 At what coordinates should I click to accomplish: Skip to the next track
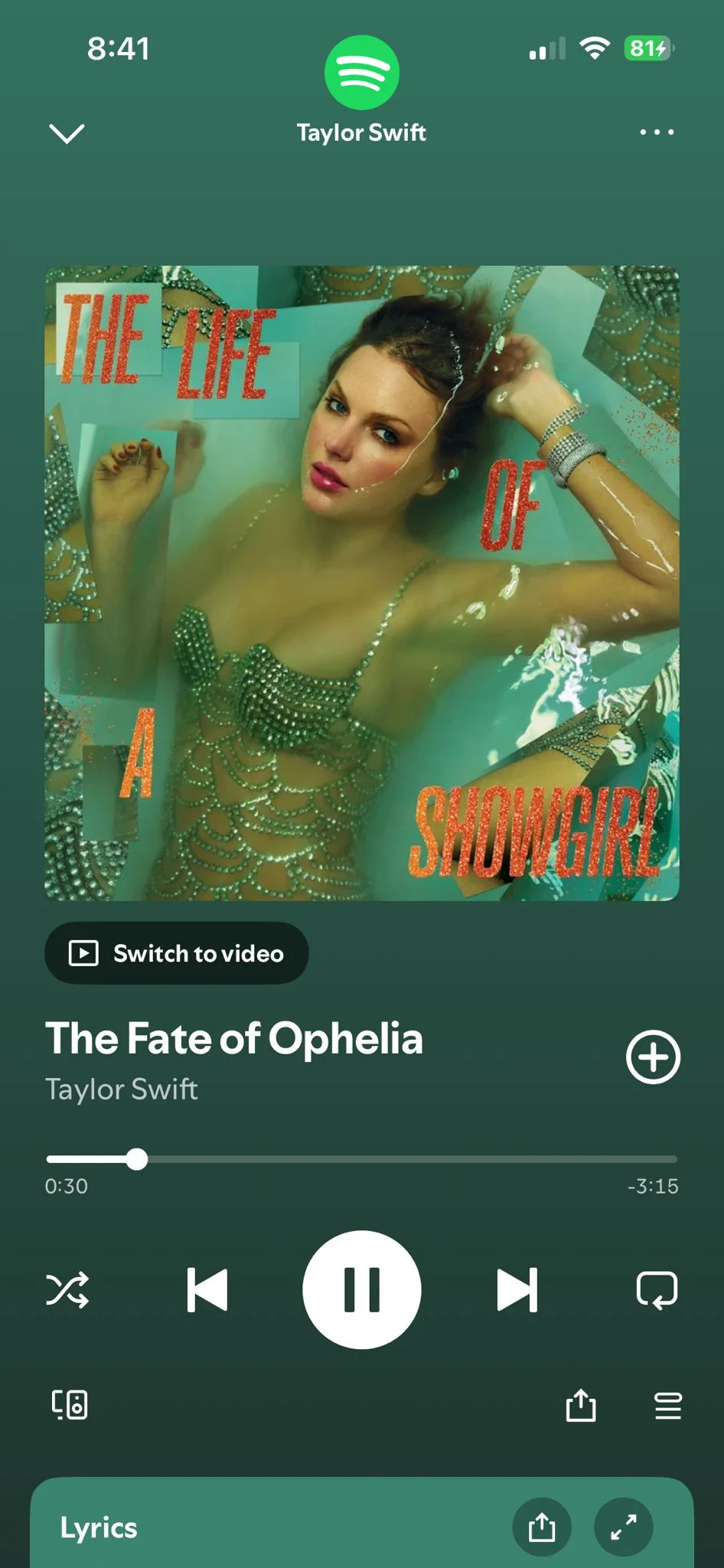click(517, 1289)
